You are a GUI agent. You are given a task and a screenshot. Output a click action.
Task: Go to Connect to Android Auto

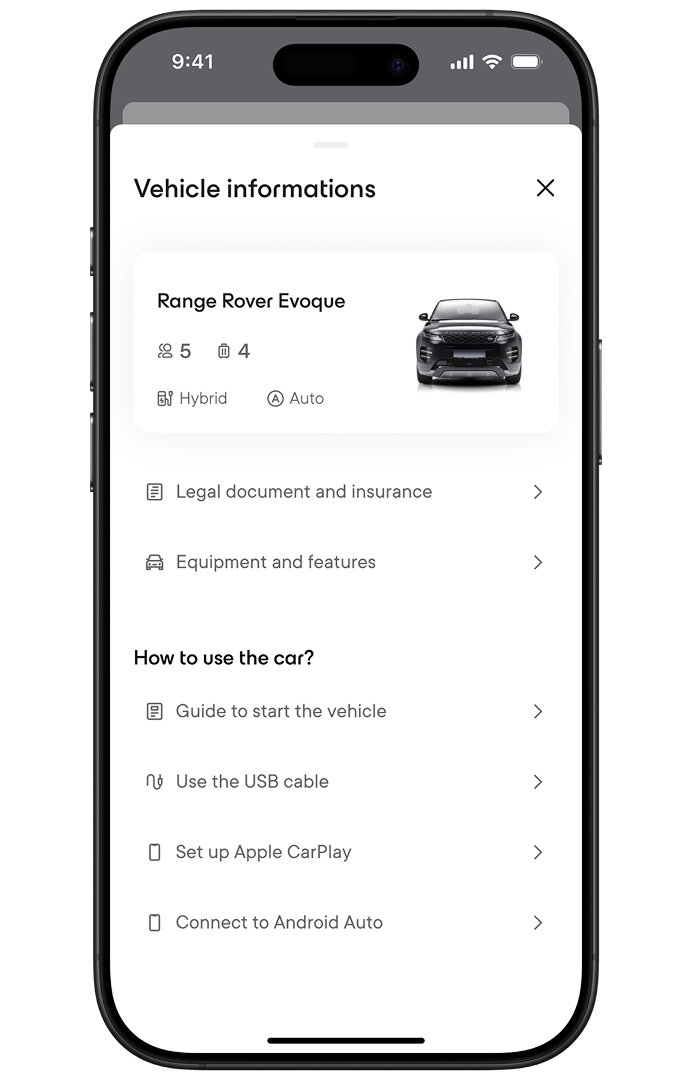(345, 923)
